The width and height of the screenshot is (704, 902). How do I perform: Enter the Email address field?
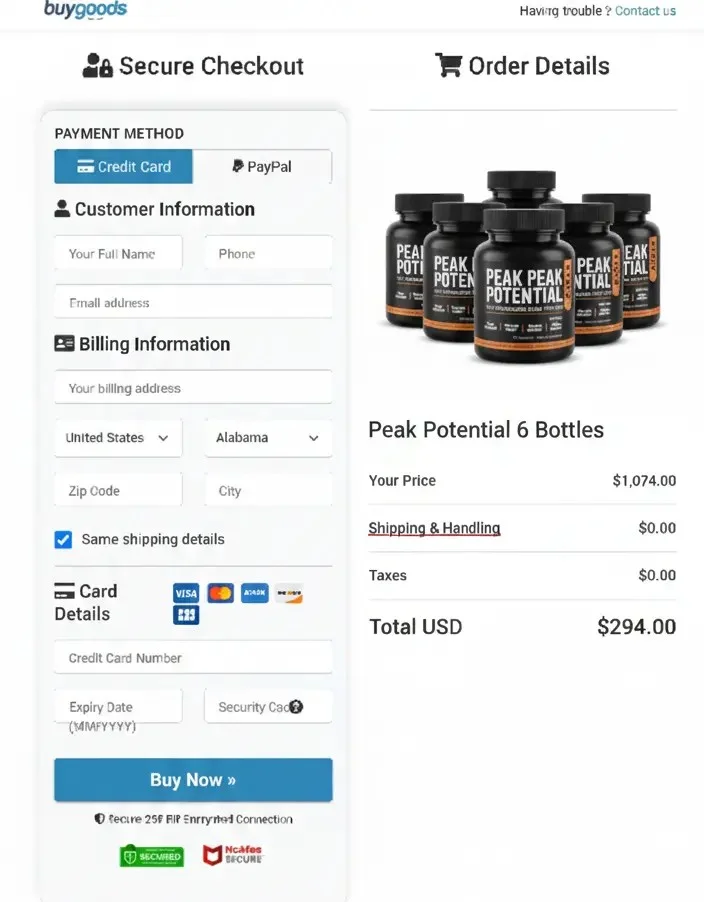[x=193, y=303]
